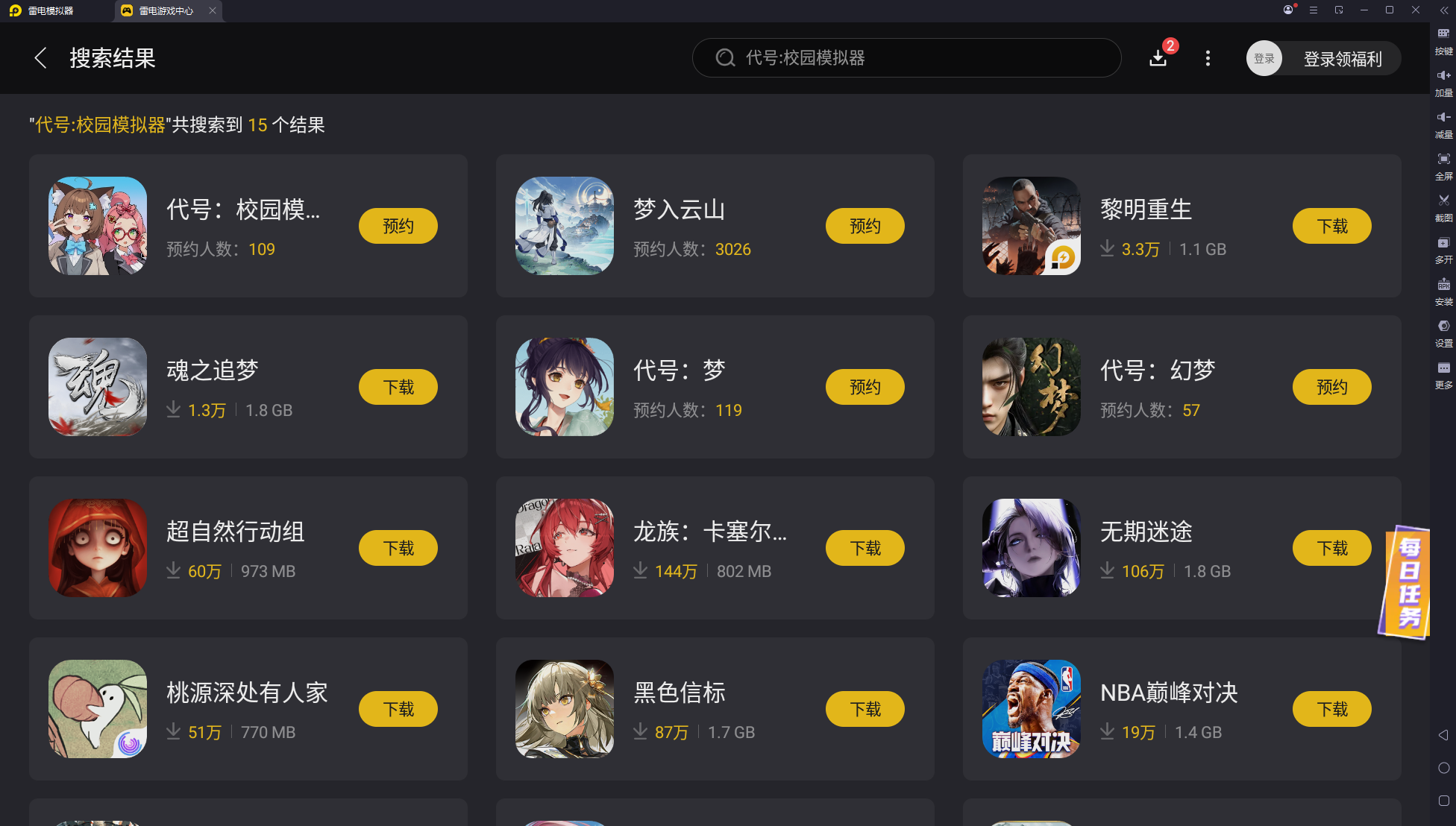Reserve 梦入云山 with 预约 button
The width and height of the screenshot is (1456, 826).
point(865,226)
